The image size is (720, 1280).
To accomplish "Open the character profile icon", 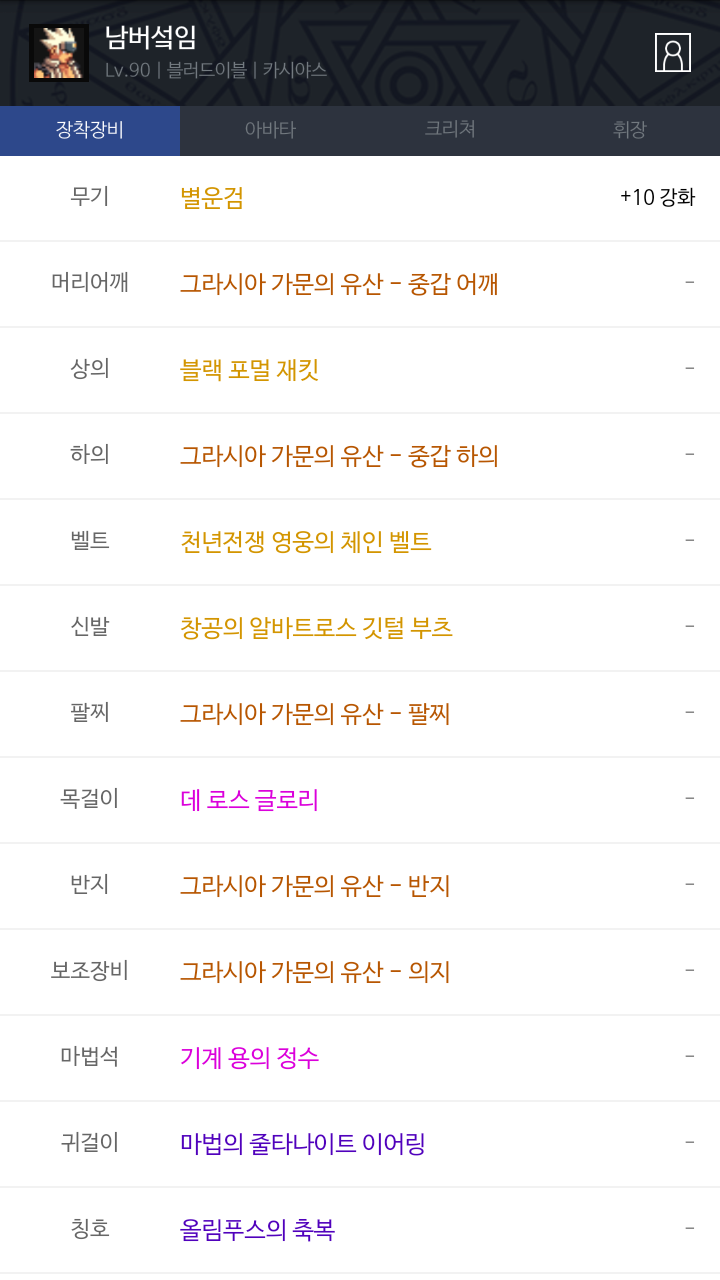I will pyautogui.click(x=672, y=53).
